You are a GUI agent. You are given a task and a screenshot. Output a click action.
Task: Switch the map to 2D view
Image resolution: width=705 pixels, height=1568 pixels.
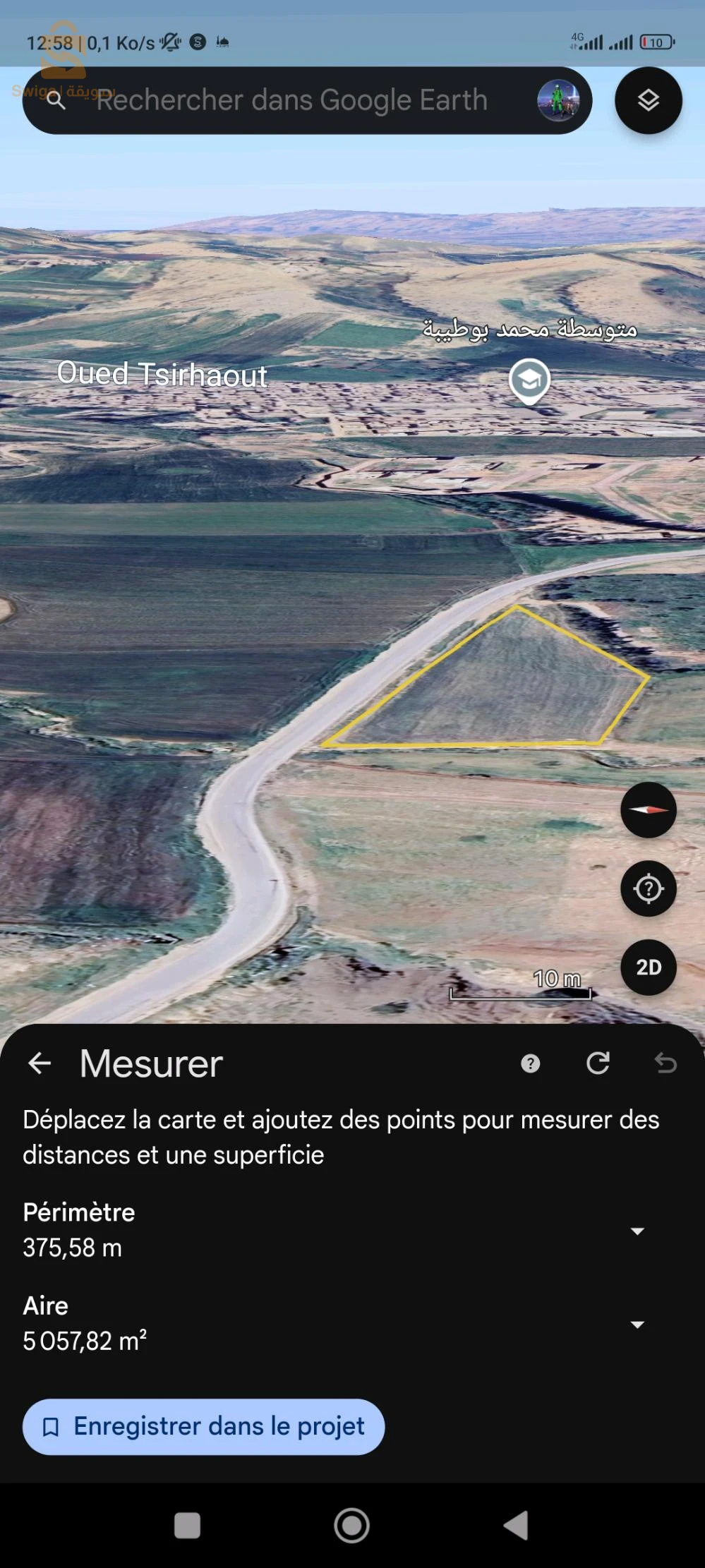tap(648, 967)
